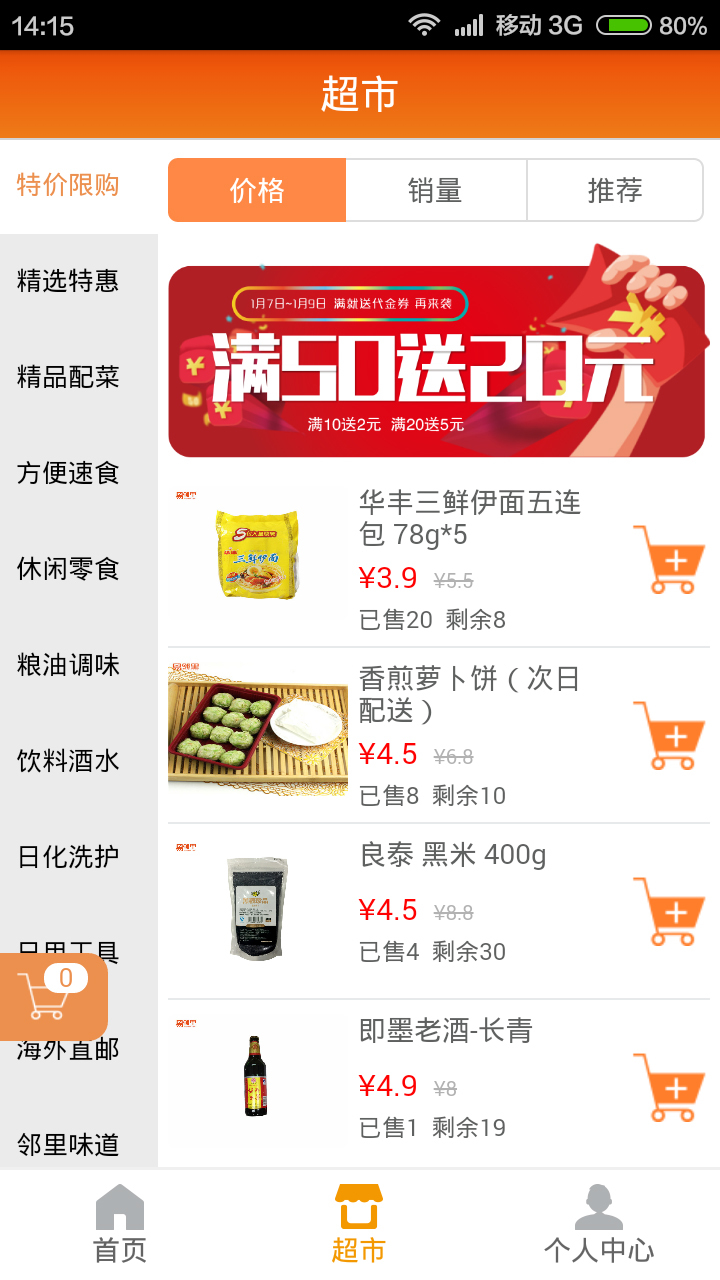Add 香煎萝卜饼 to cart
Image resolution: width=720 pixels, height=1280 pixels.
669,736
